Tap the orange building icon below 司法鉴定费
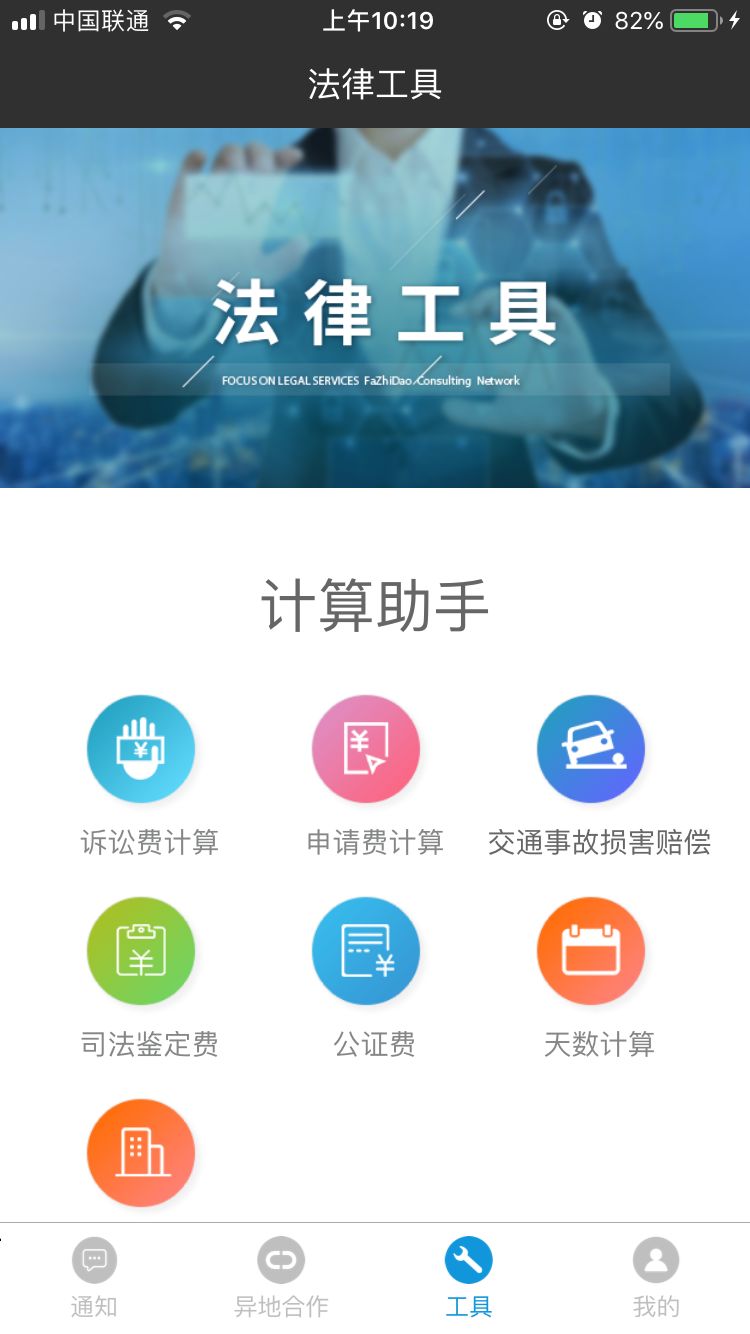Image resolution: width=750 pixels, height=1334 pixels. (x=140, y=1152)
